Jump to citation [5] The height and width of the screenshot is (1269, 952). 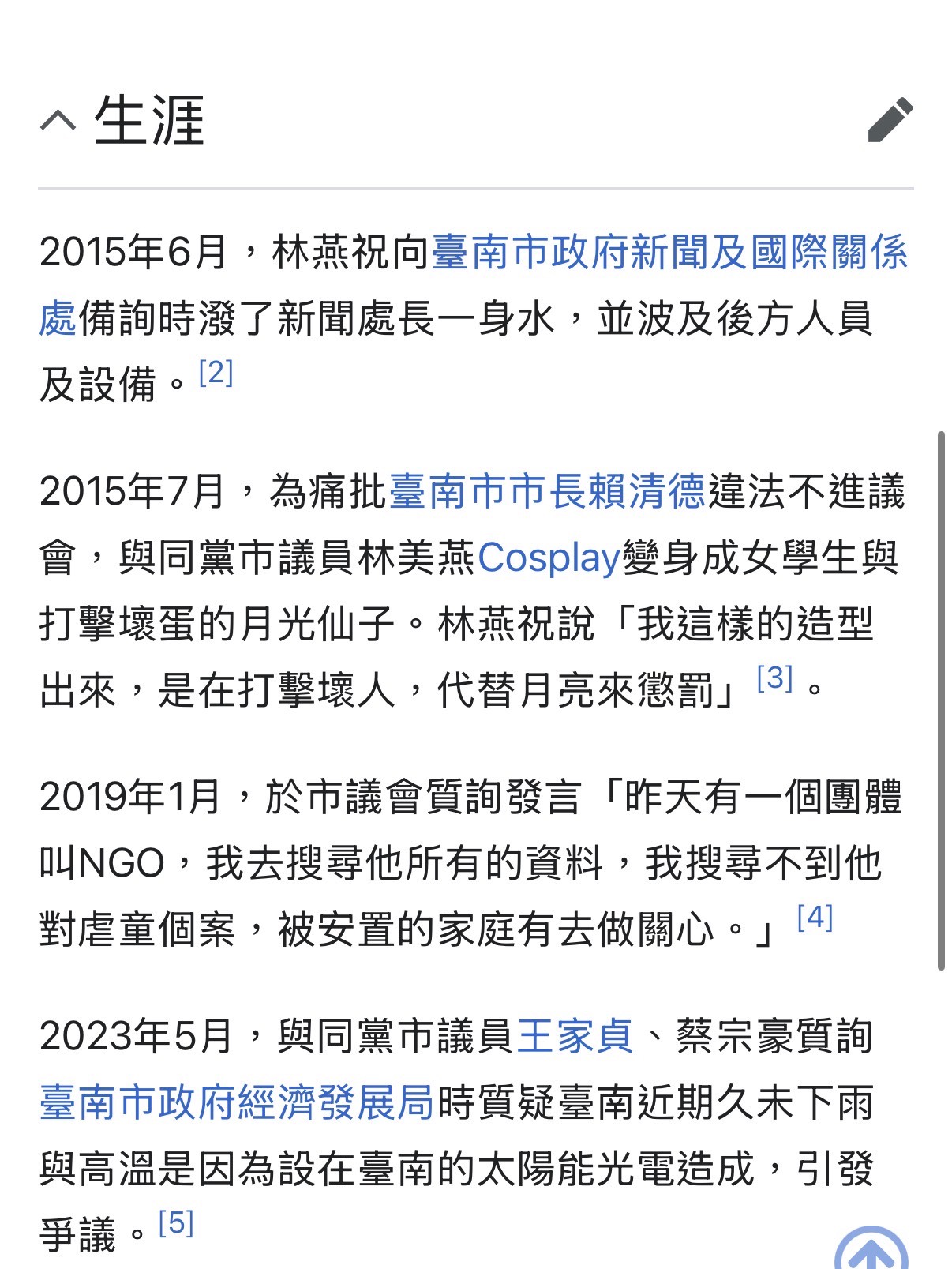coord(176,1223)
